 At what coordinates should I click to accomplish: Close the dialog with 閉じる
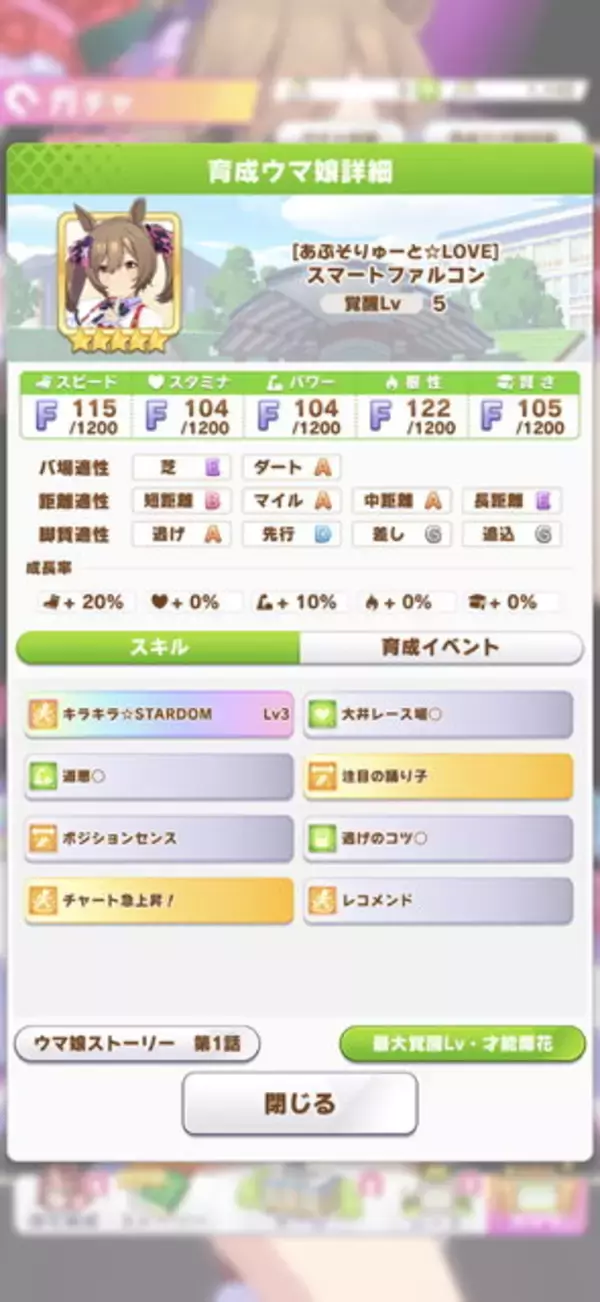[x=299, y=1104]
